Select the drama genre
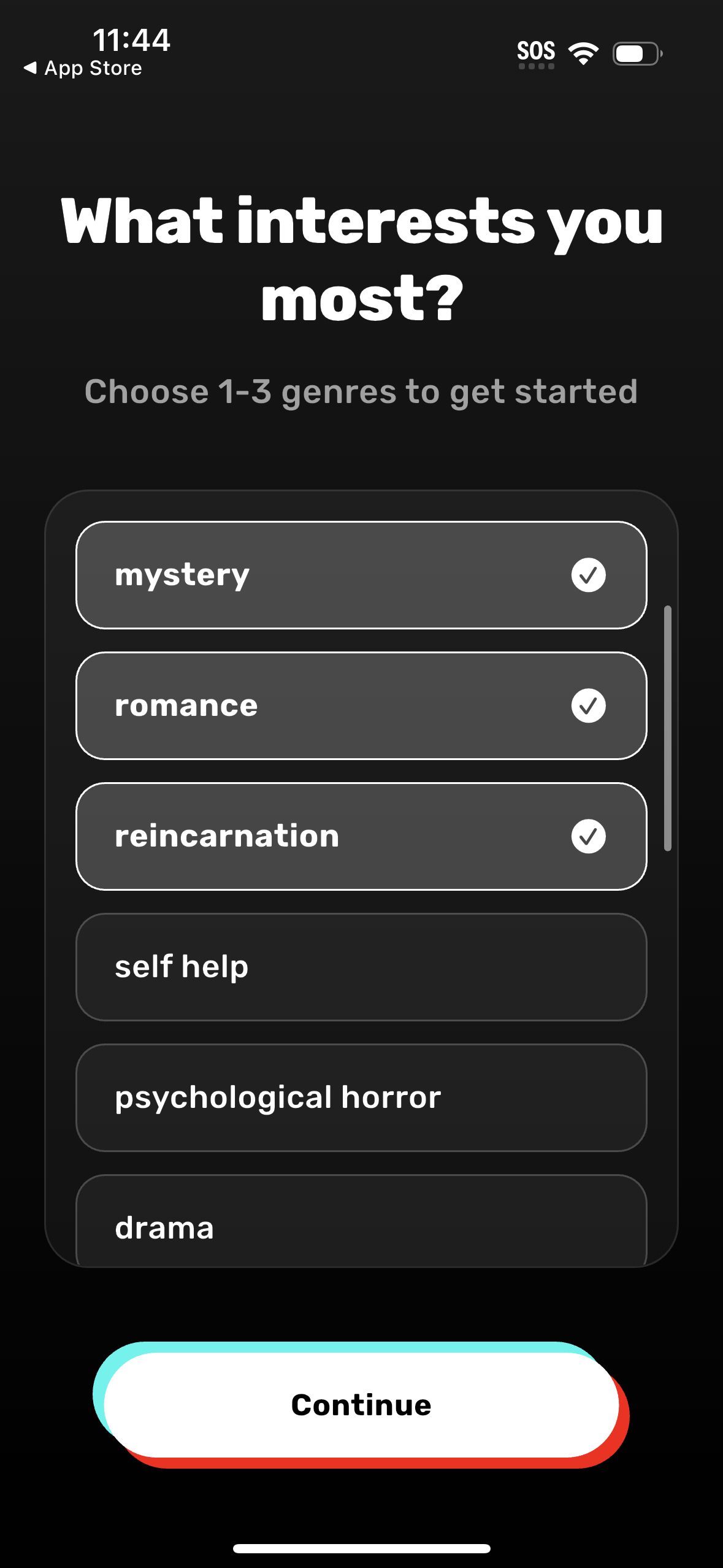Image resolution: width=723 pixels, height=1568 pixels. 361,1227
